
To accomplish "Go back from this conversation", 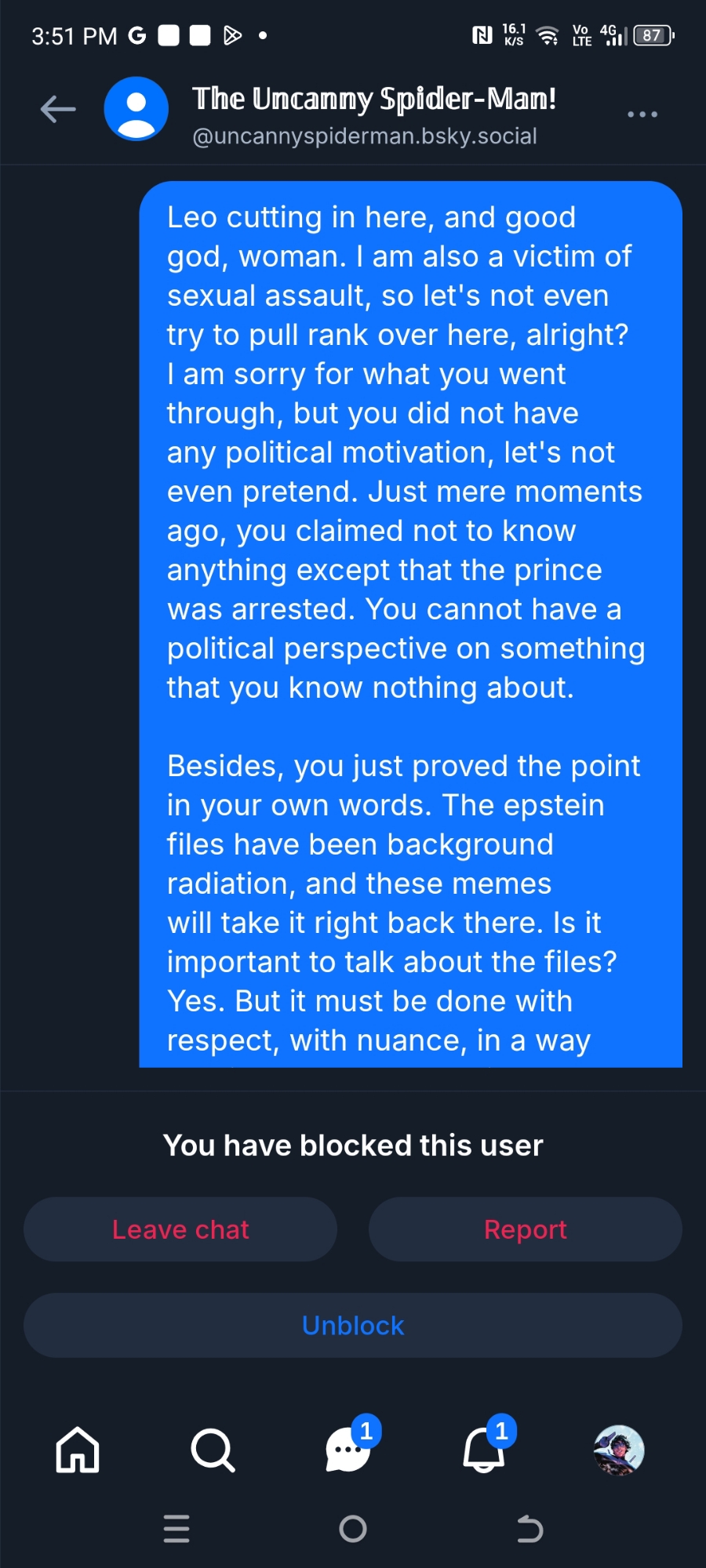I will pos(58,110).
